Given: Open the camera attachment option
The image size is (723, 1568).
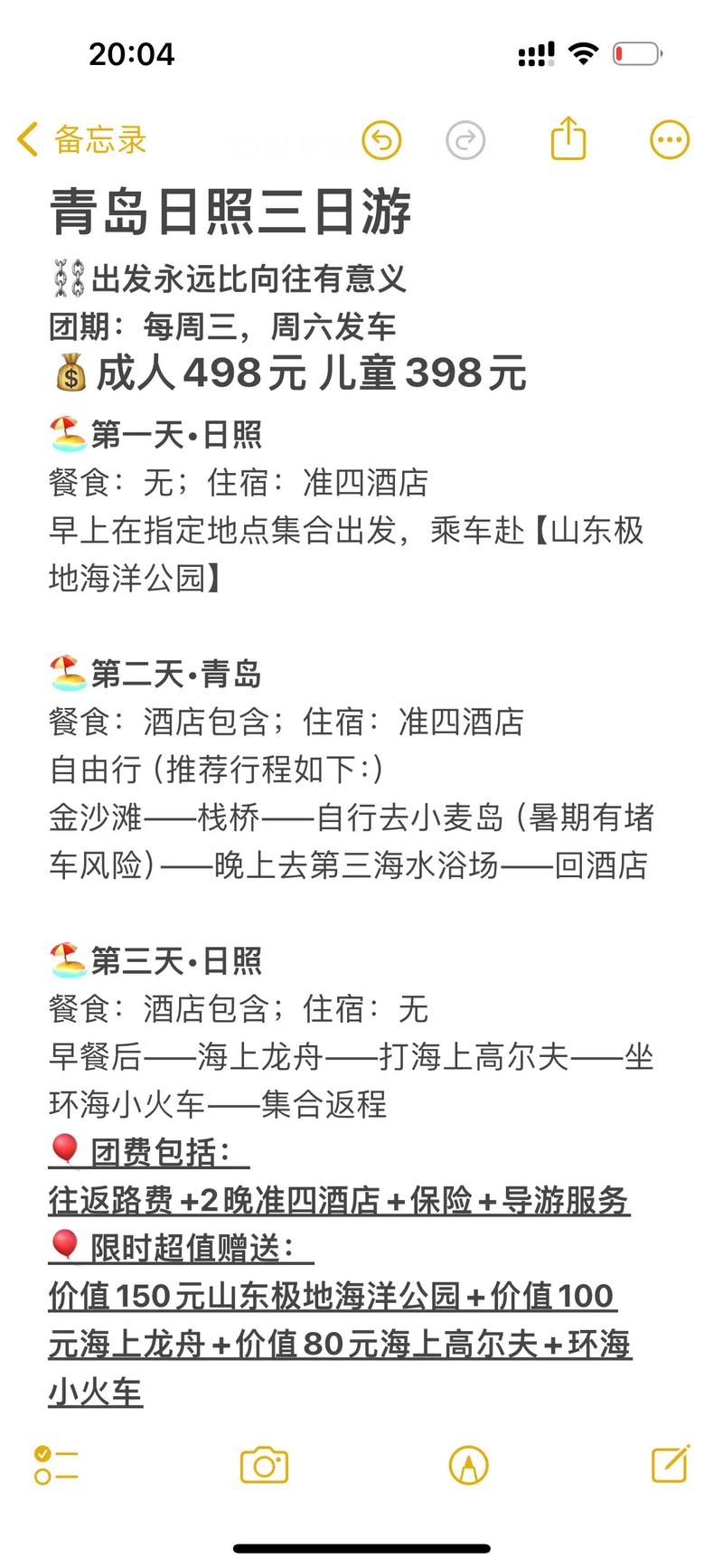Looking at the screenshot, I should click(x=264, y=1465).
